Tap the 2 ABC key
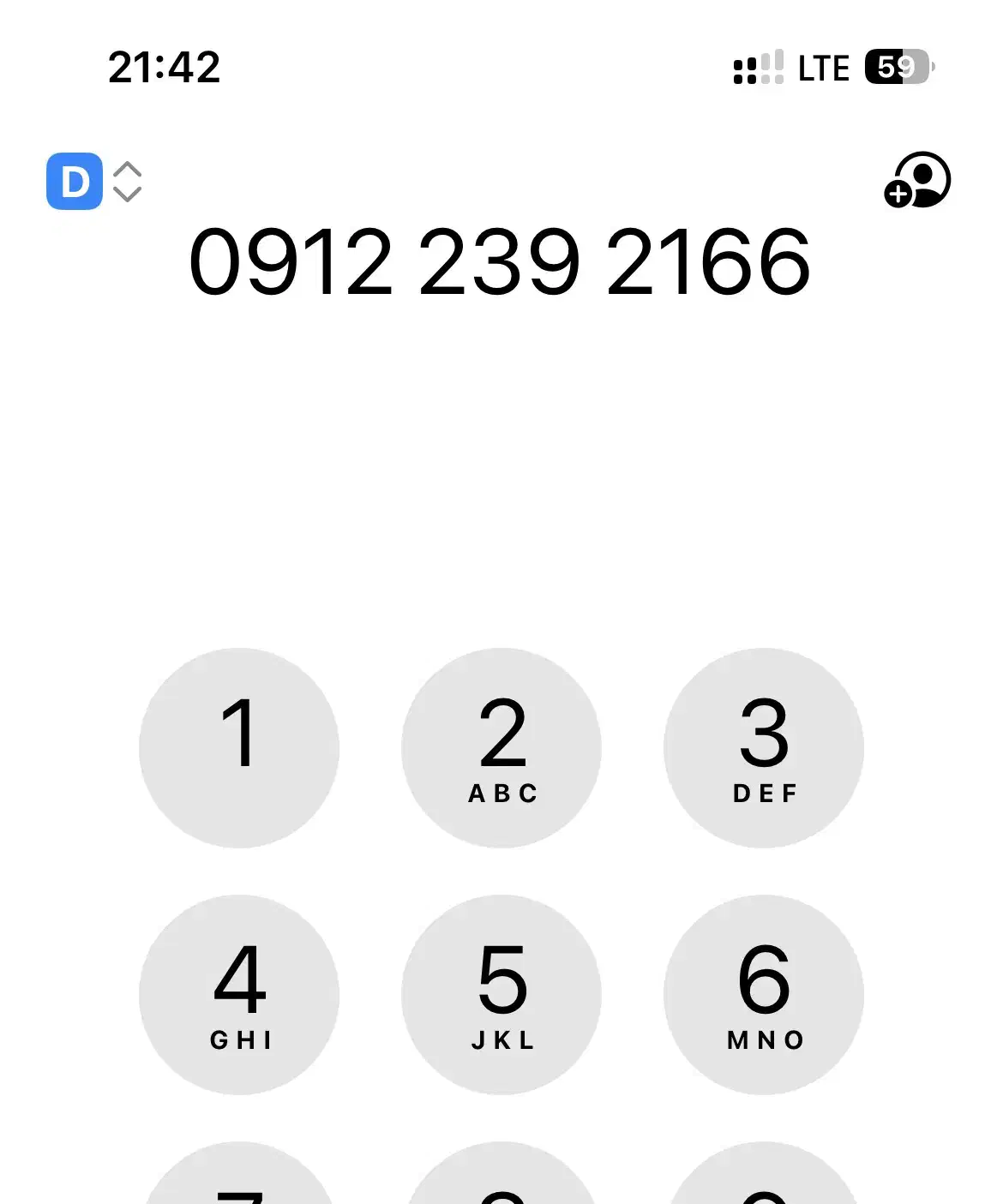The width and height of the screenshot is (1003, 1204). 501,748
